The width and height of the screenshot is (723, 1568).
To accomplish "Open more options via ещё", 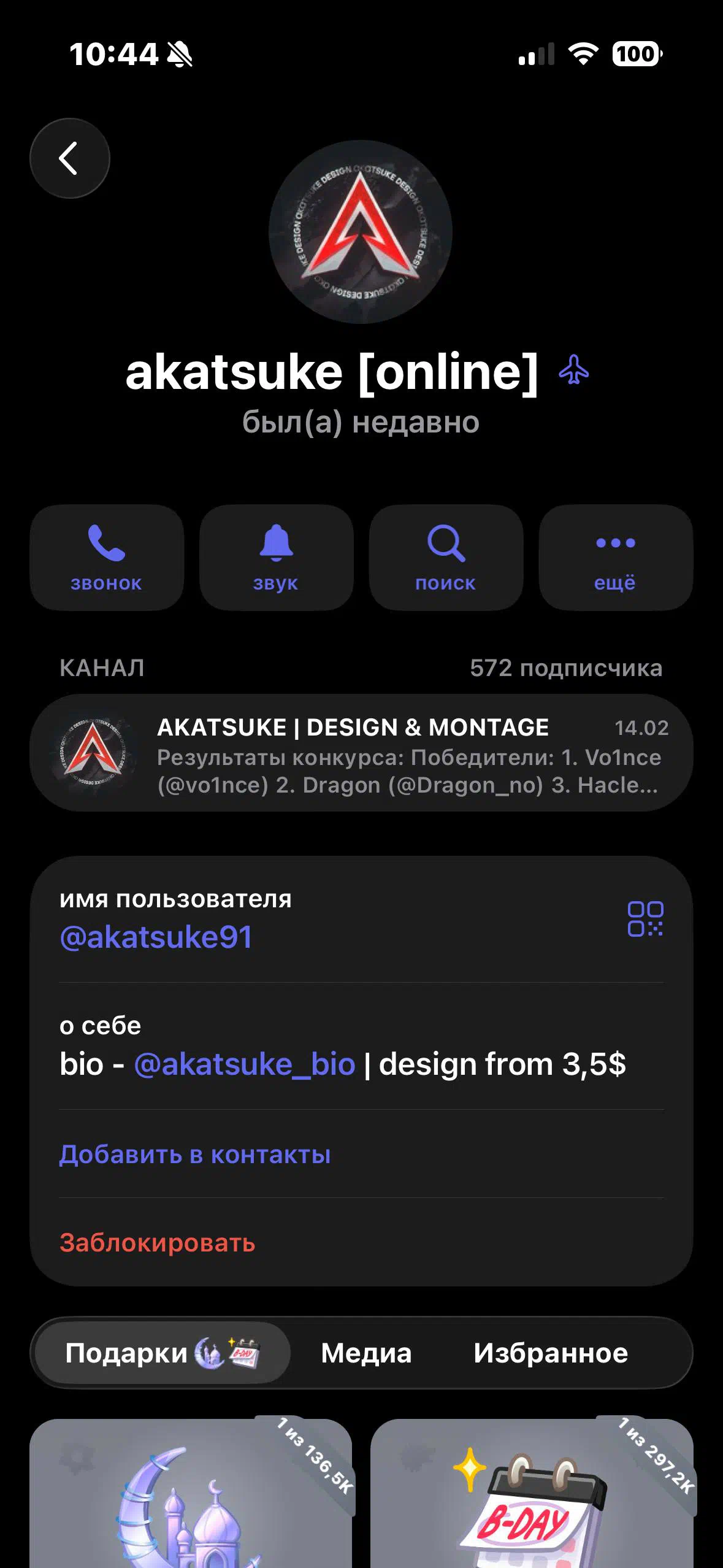I will tap(615, 557).
